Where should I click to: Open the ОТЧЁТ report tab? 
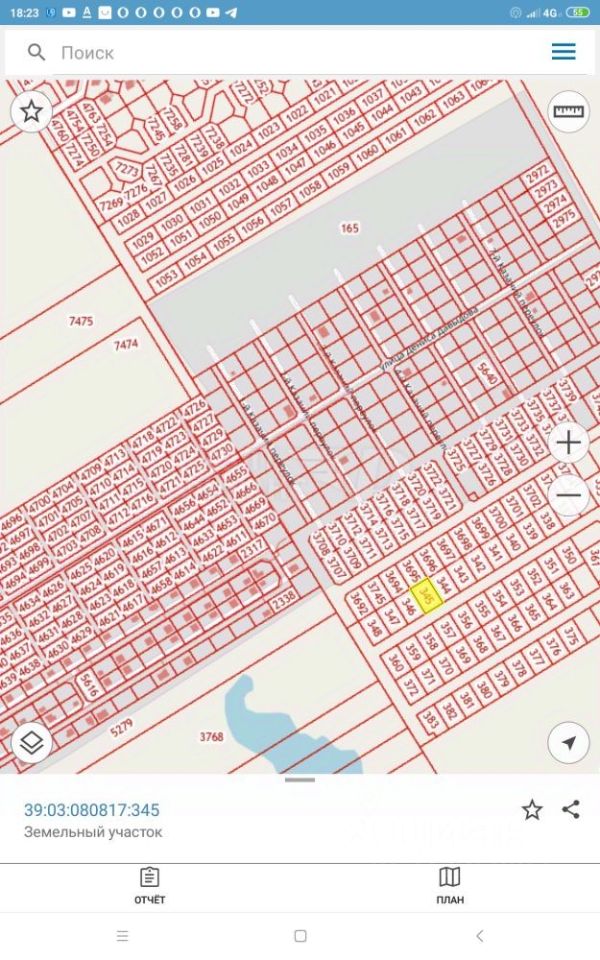(x=149, y=885)
